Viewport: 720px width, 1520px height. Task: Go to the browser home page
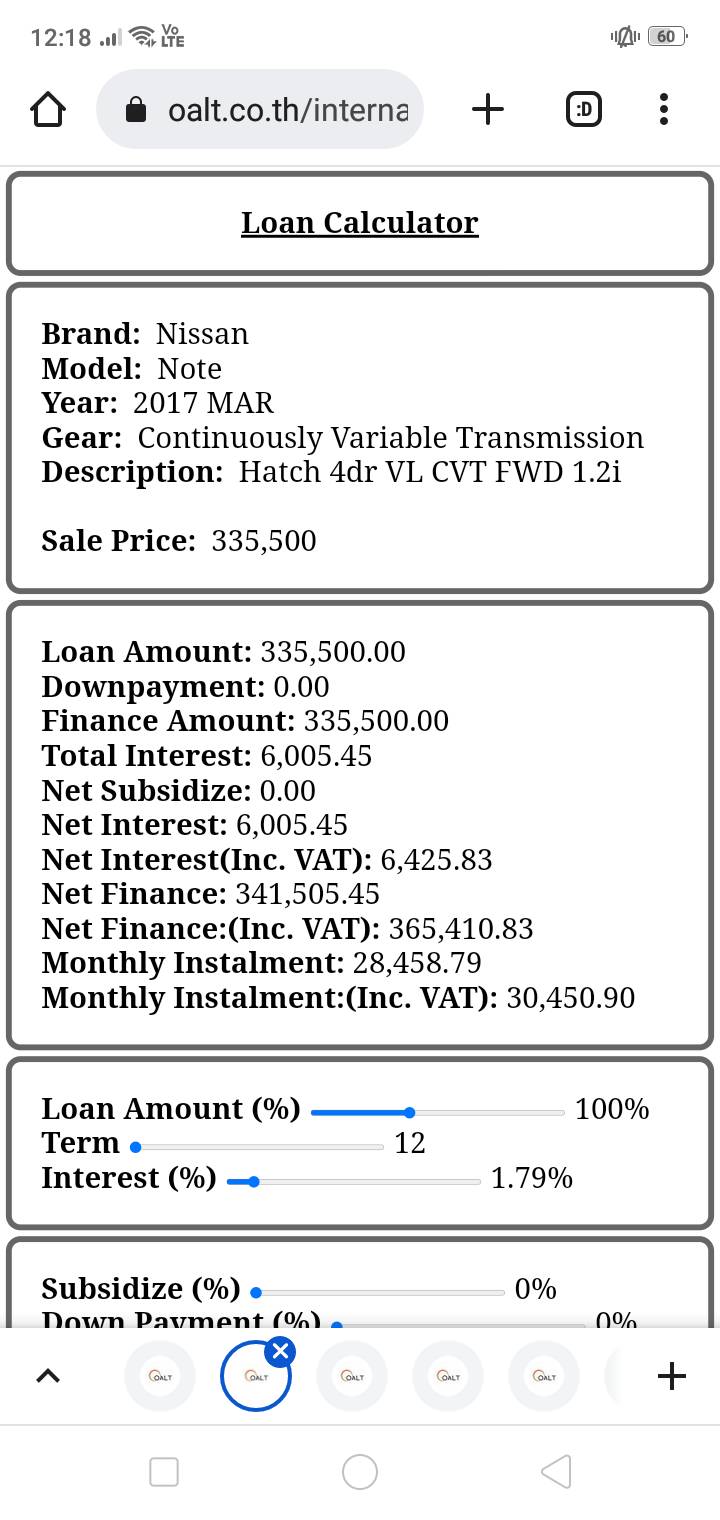point(48,109)
